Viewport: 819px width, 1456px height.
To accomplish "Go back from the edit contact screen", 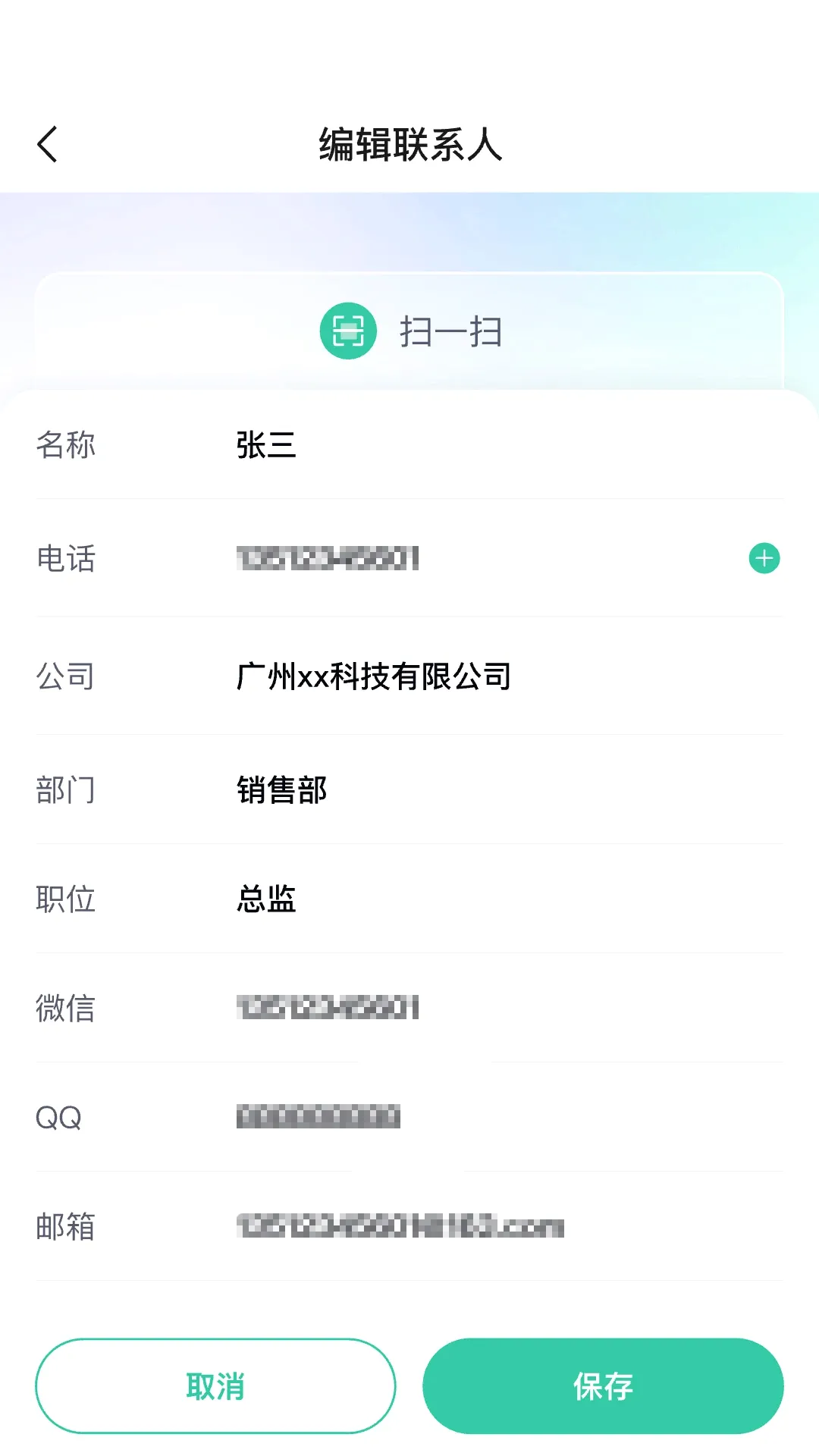I will [x=47, y=144].
